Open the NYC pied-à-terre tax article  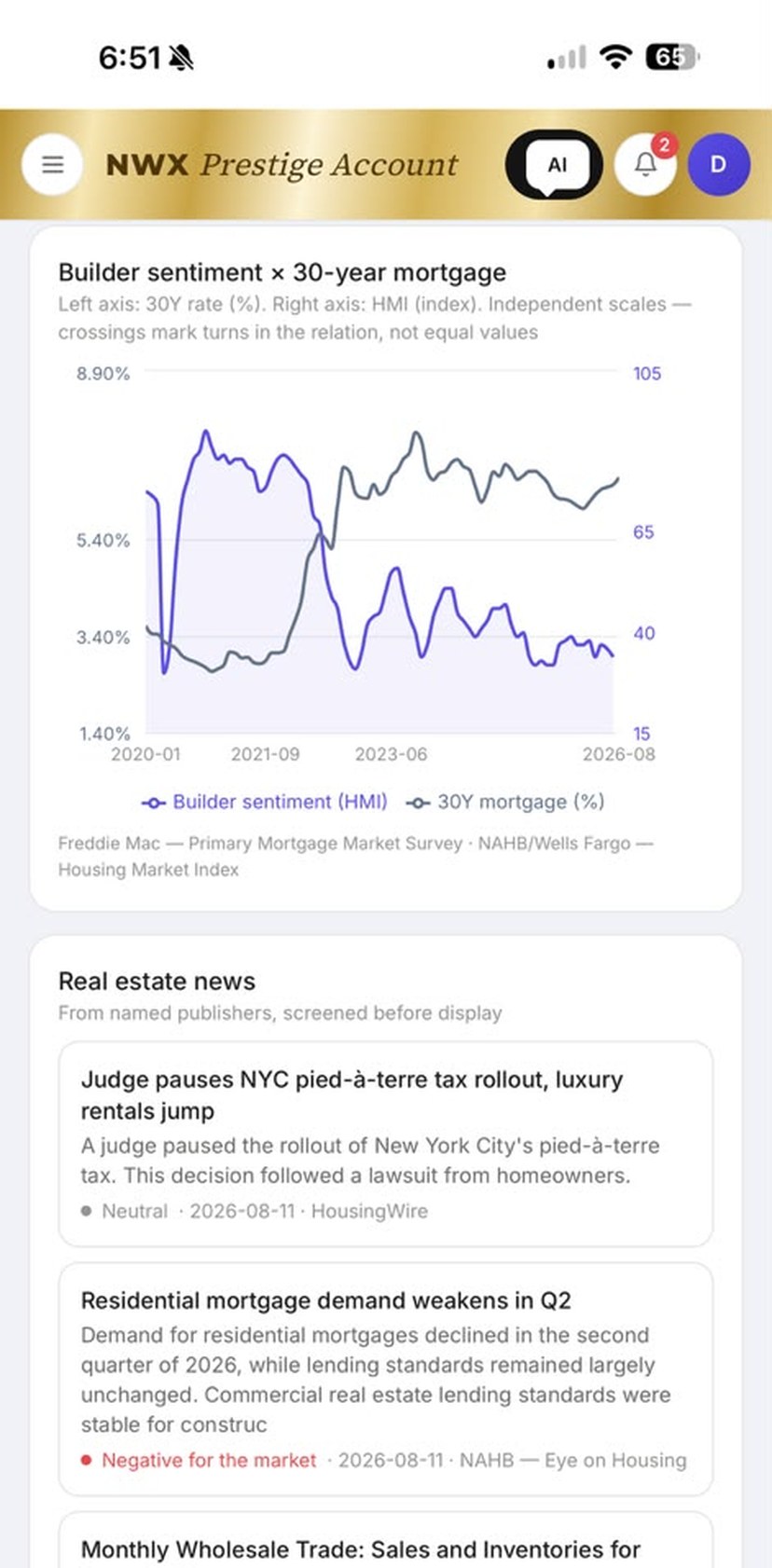386,1144
